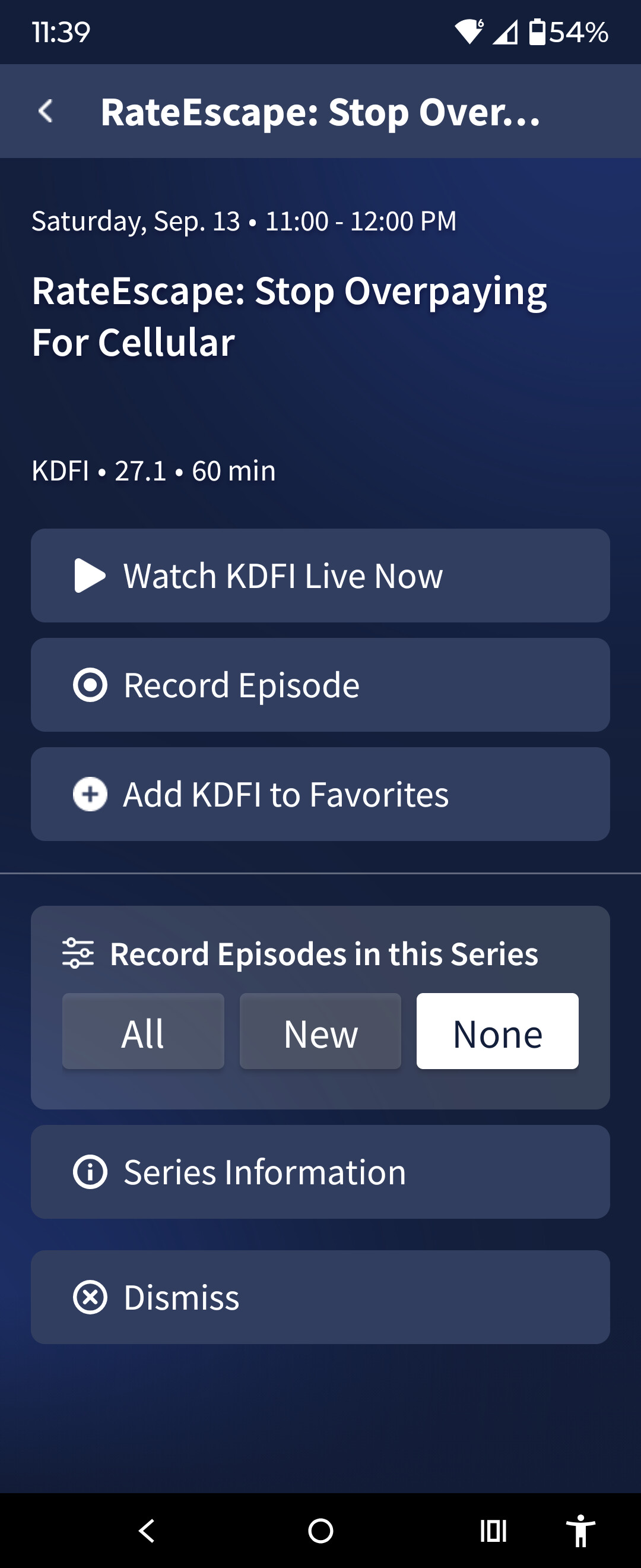Open recent apps from navigation bar
Screen dimensions: 641x1568
tap(493, 1530)
